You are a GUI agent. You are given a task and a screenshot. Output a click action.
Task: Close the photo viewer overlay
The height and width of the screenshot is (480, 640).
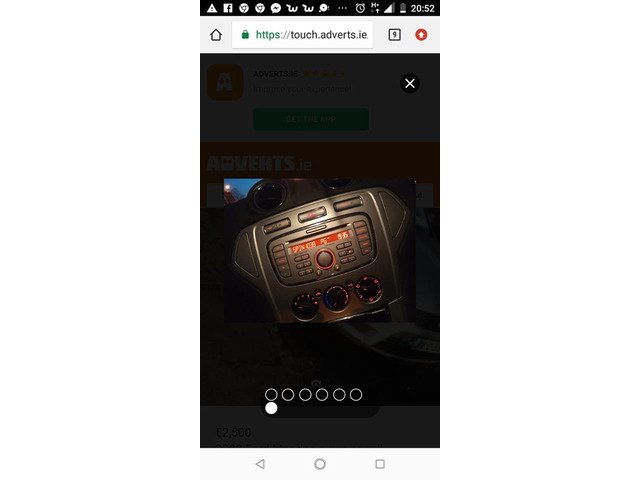point(409,83)
